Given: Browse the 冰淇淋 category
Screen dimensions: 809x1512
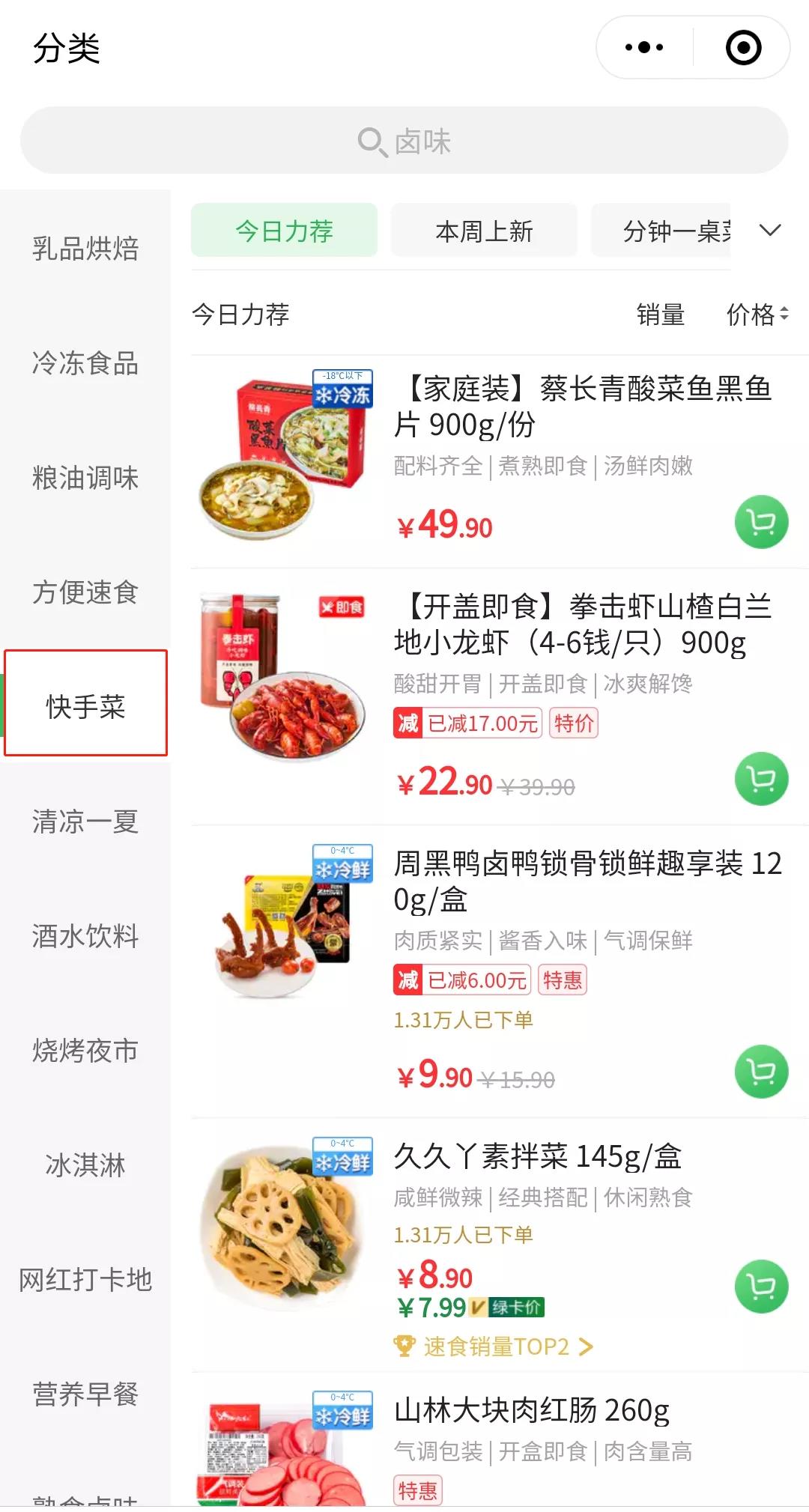Looking at the screenshot, I should coord(85,1165).
